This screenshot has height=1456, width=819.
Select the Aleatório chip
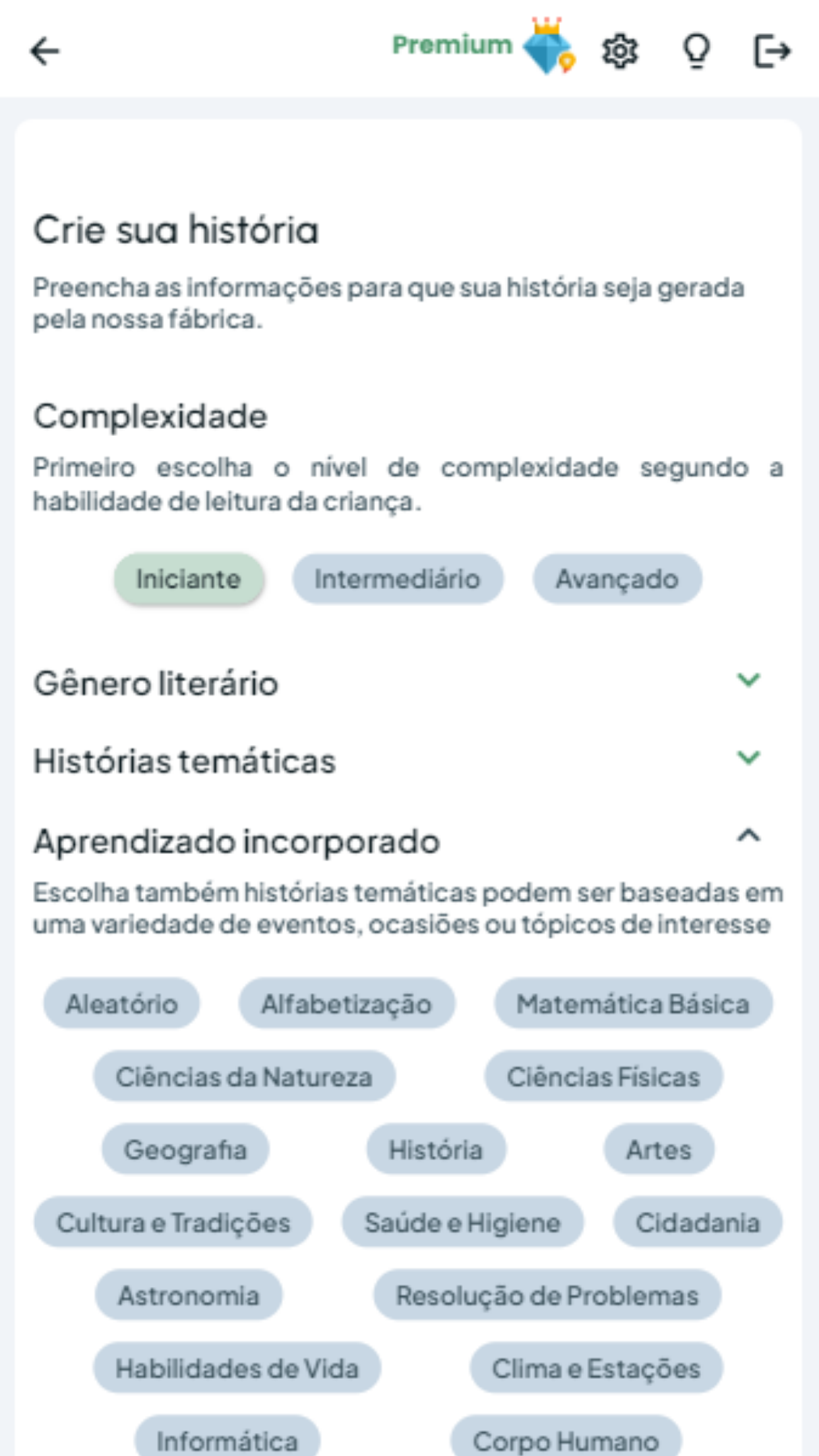(x=121, y=1004)
